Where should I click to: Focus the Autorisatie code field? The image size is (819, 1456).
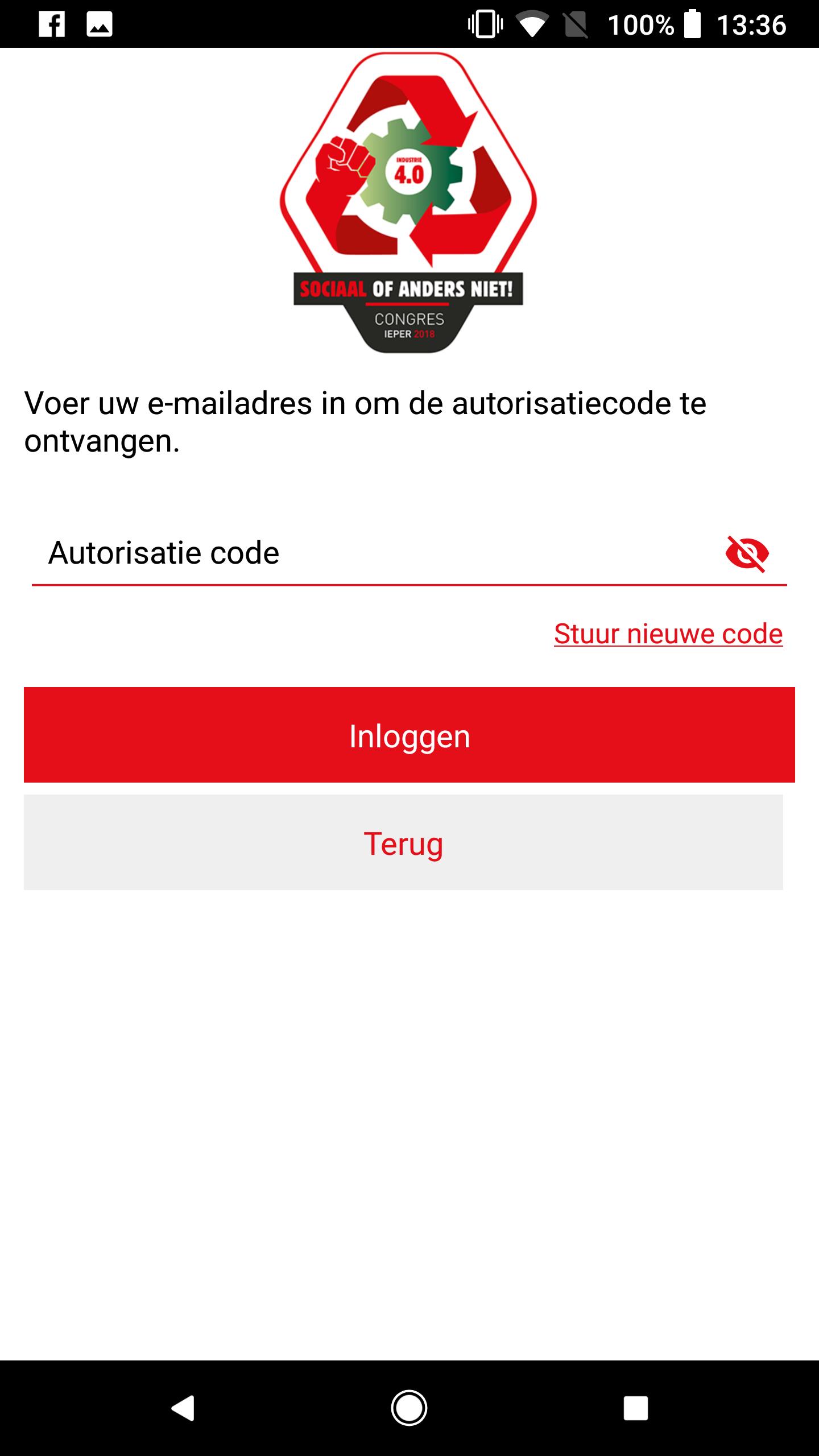pyautogui.click(x=364, y=553)
